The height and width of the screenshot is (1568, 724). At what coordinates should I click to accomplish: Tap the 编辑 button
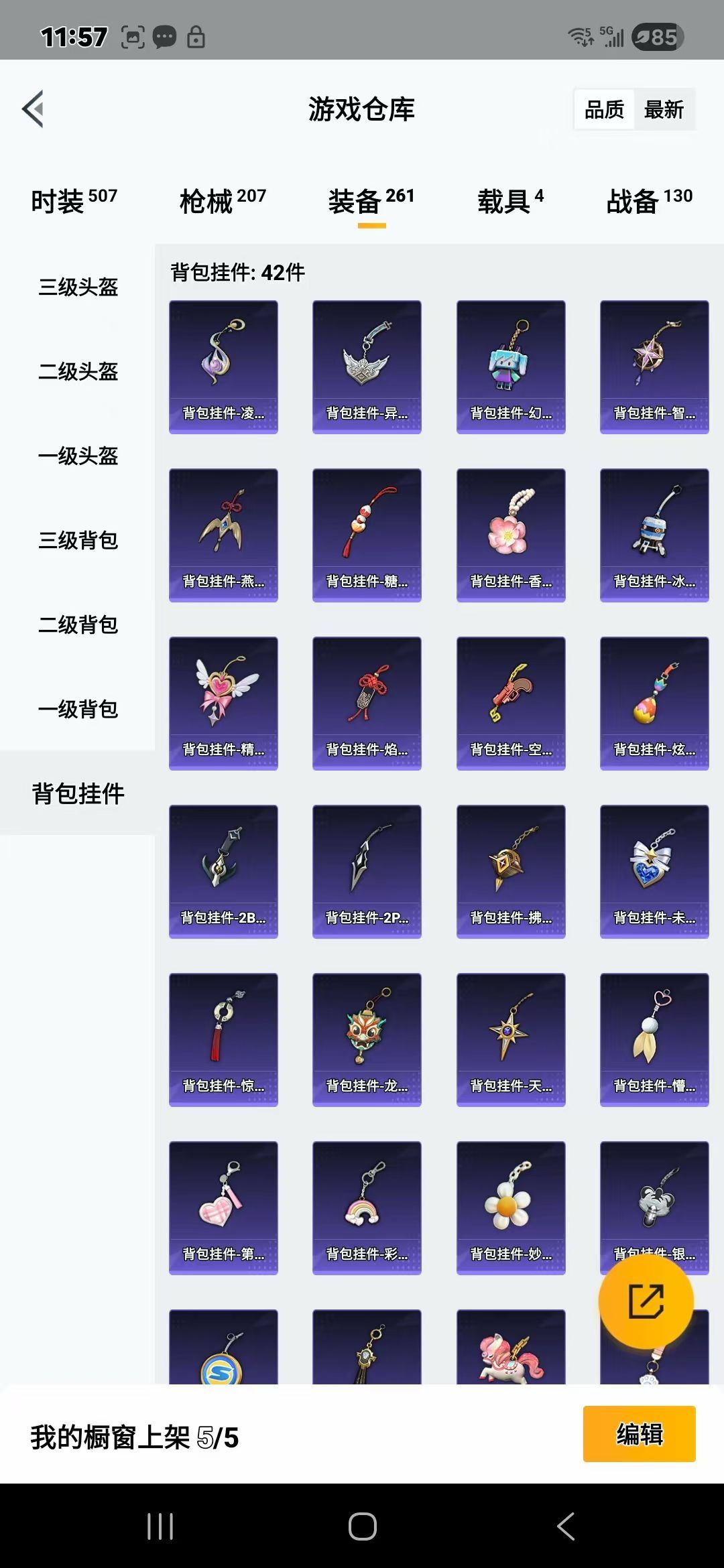click(x=639, y=1434)
